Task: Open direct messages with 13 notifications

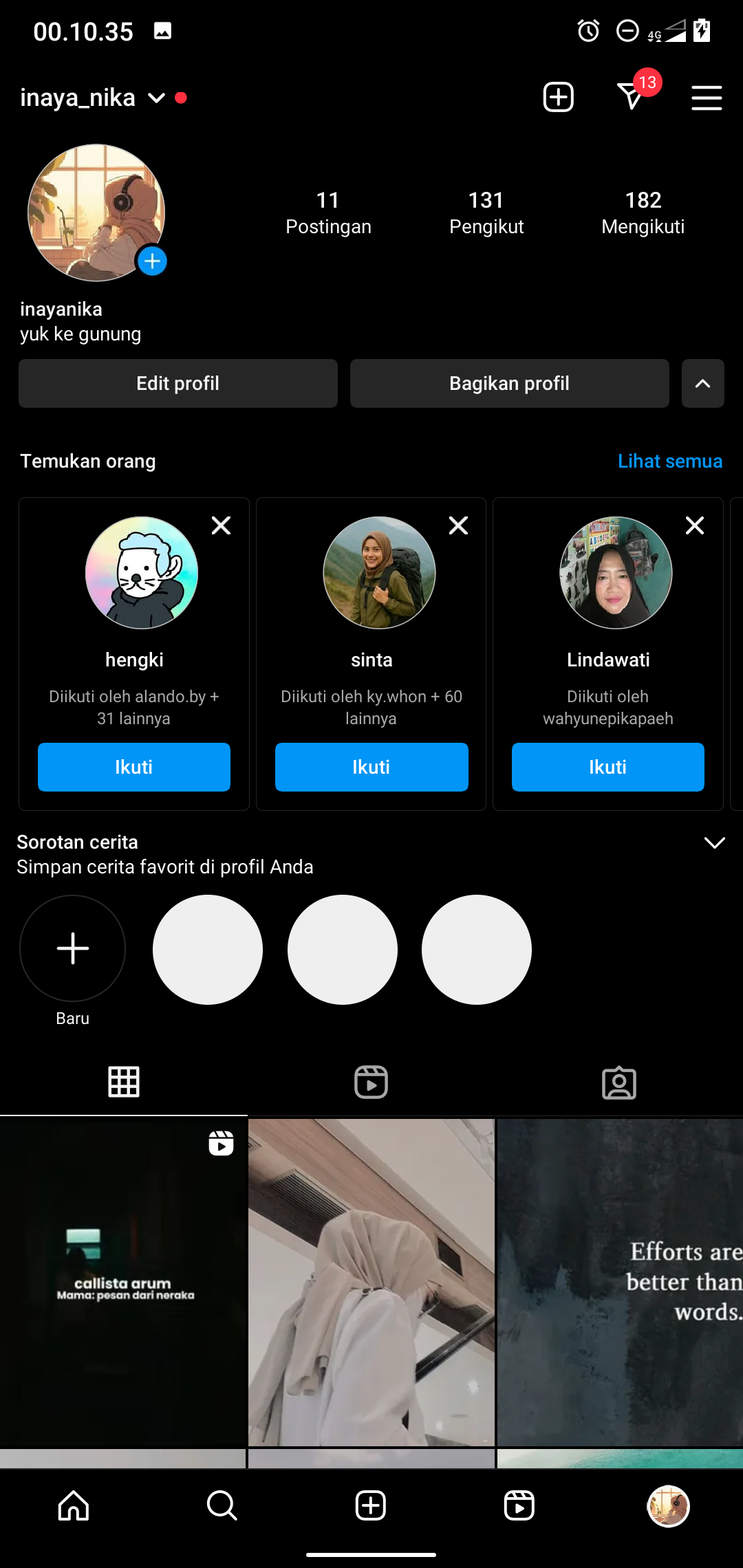Action: coord(632,96)
